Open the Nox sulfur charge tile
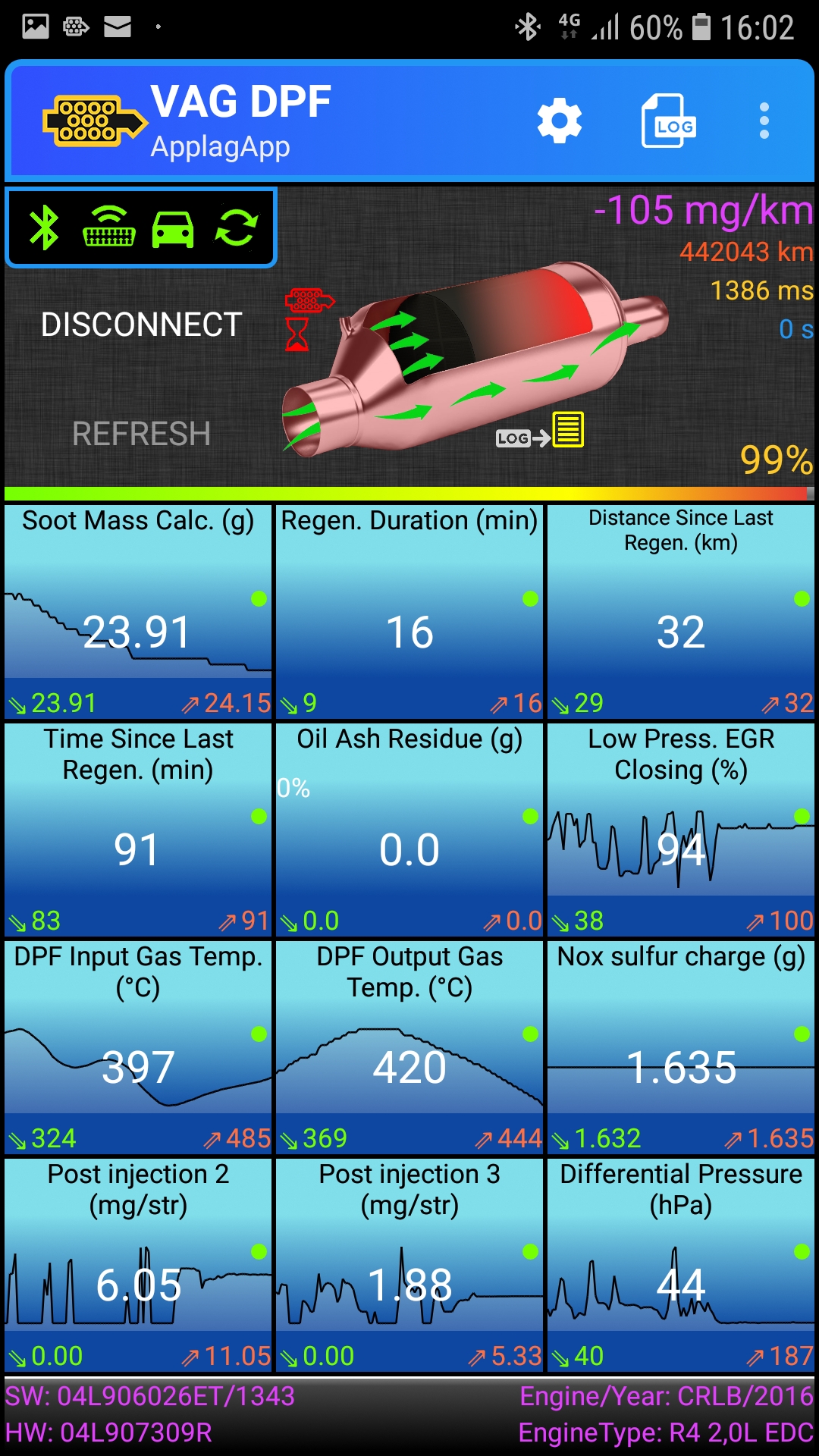This screenshot has height=1456, width=819. (681, 1047)
